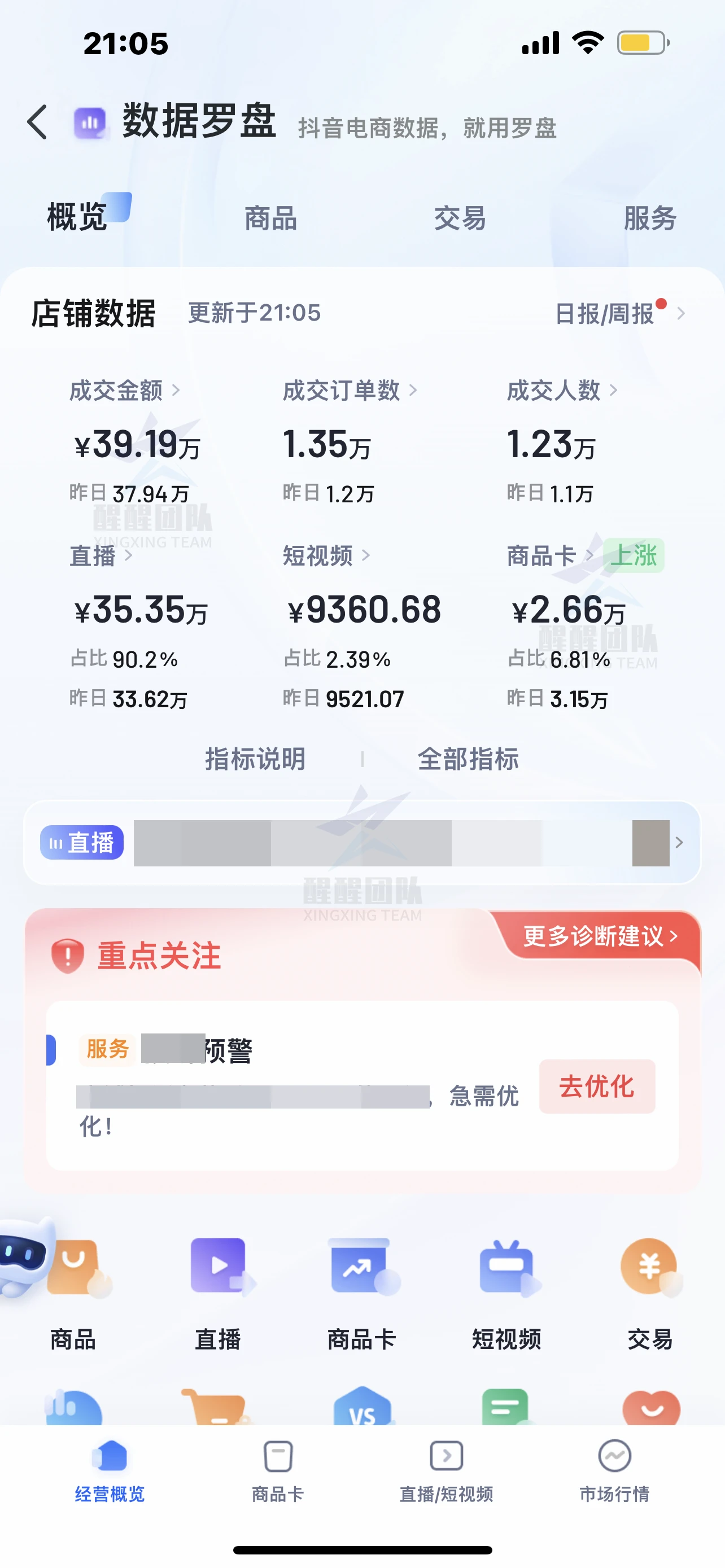This screenshot has height=1568, width=725.
Task: Open 成交人数 details
Action: (x=562, y=390)
